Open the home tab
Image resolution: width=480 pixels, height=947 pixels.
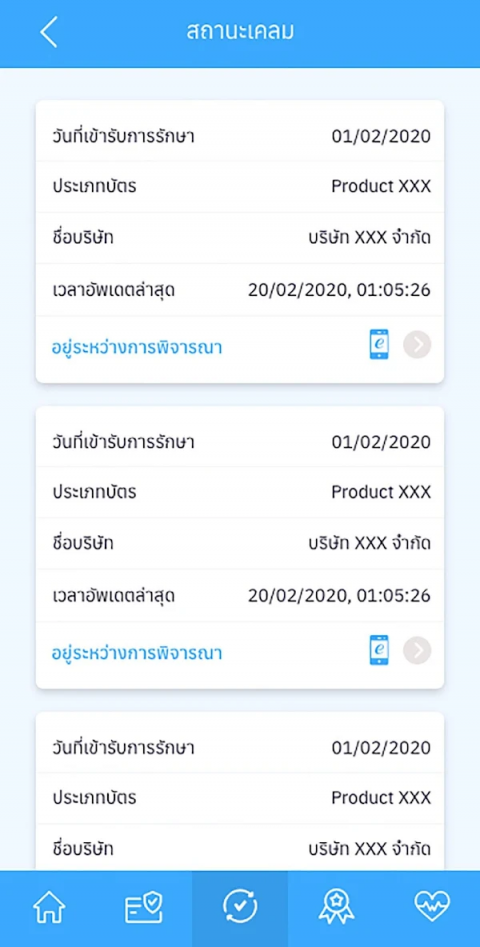click(49, 907)
